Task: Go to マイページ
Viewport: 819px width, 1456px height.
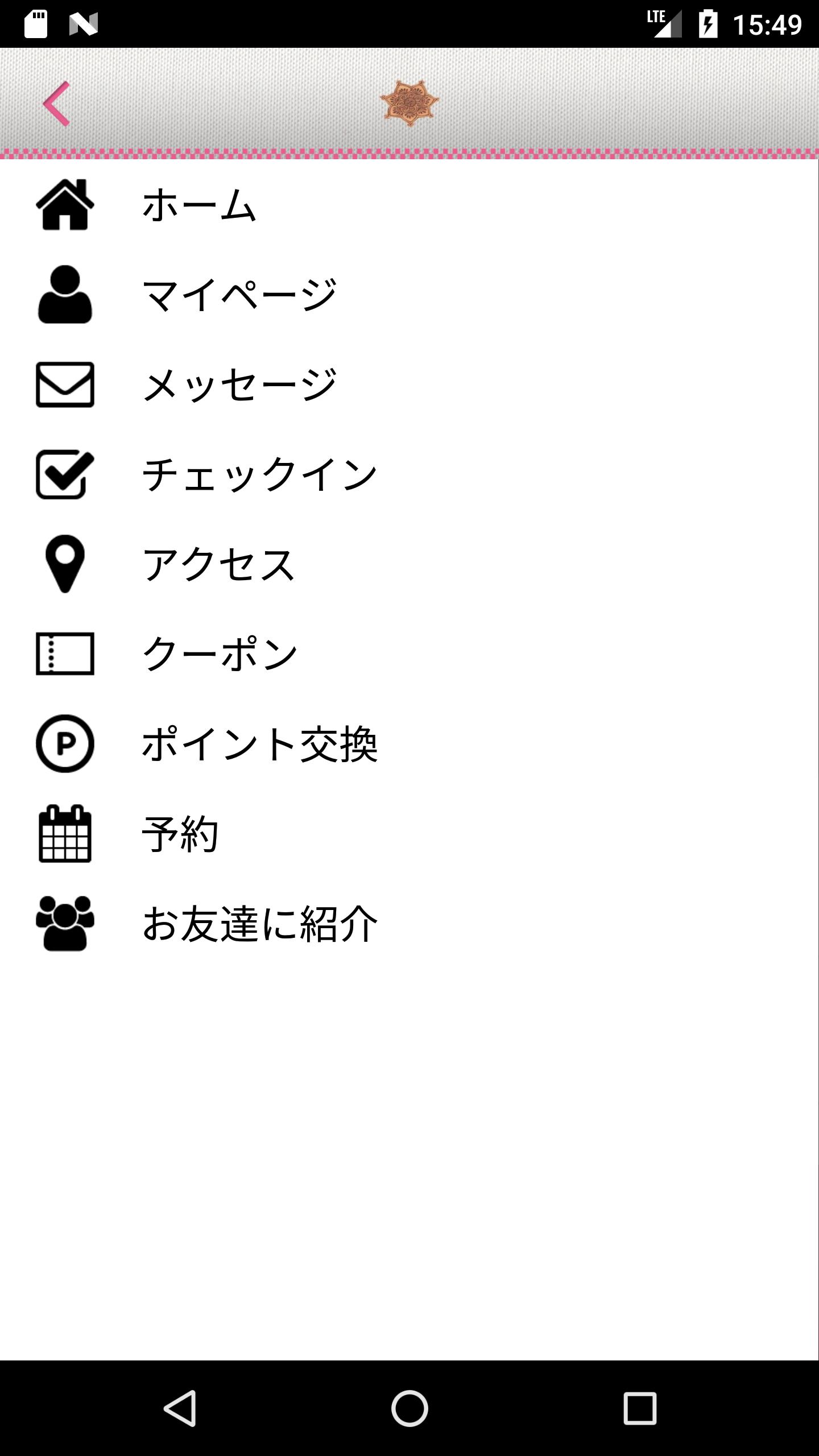Action: [x=239, y=295]
